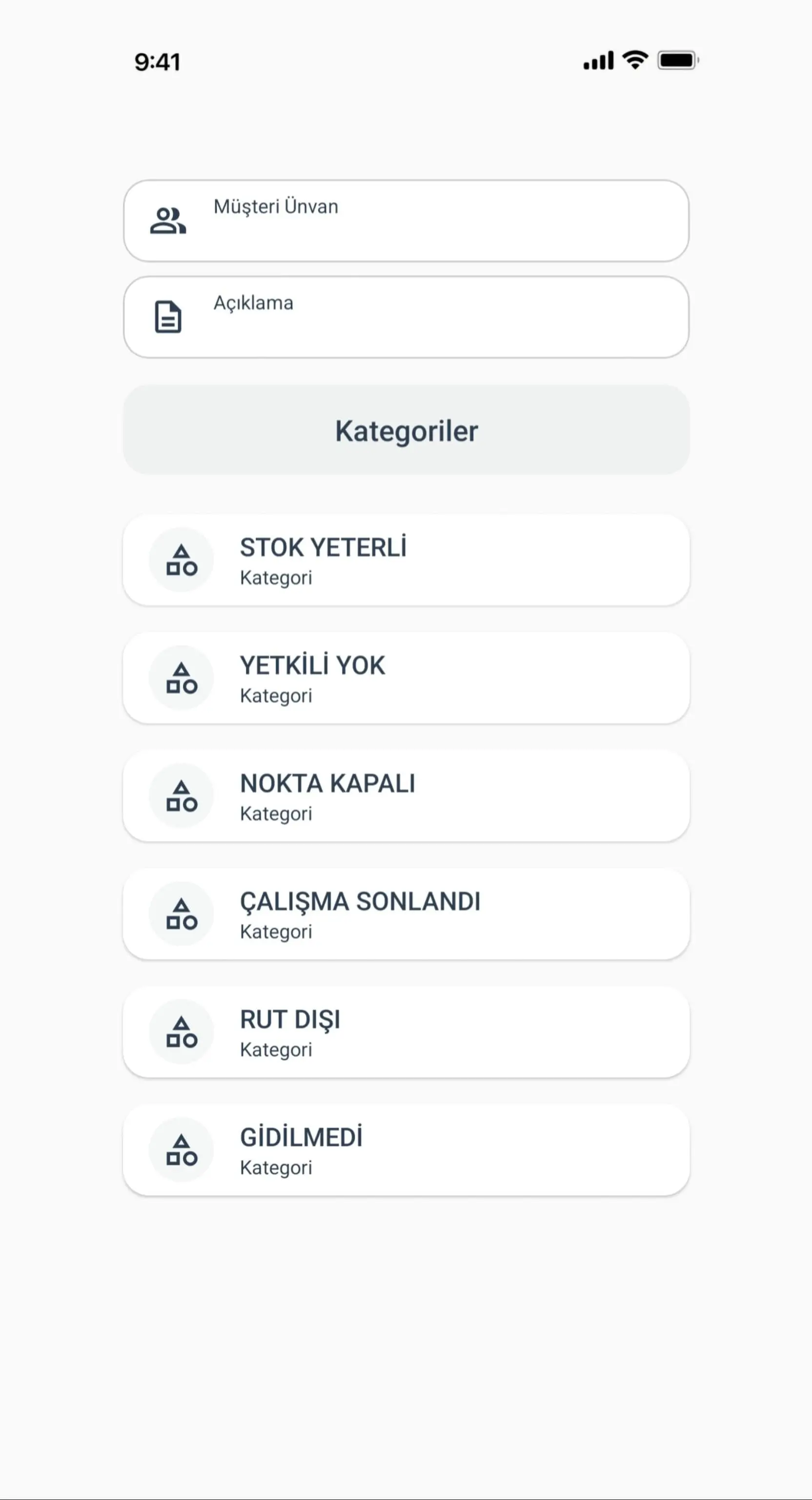
Task: Choose the YETKİLİ YOK category
Action: (x=406, y=678)
